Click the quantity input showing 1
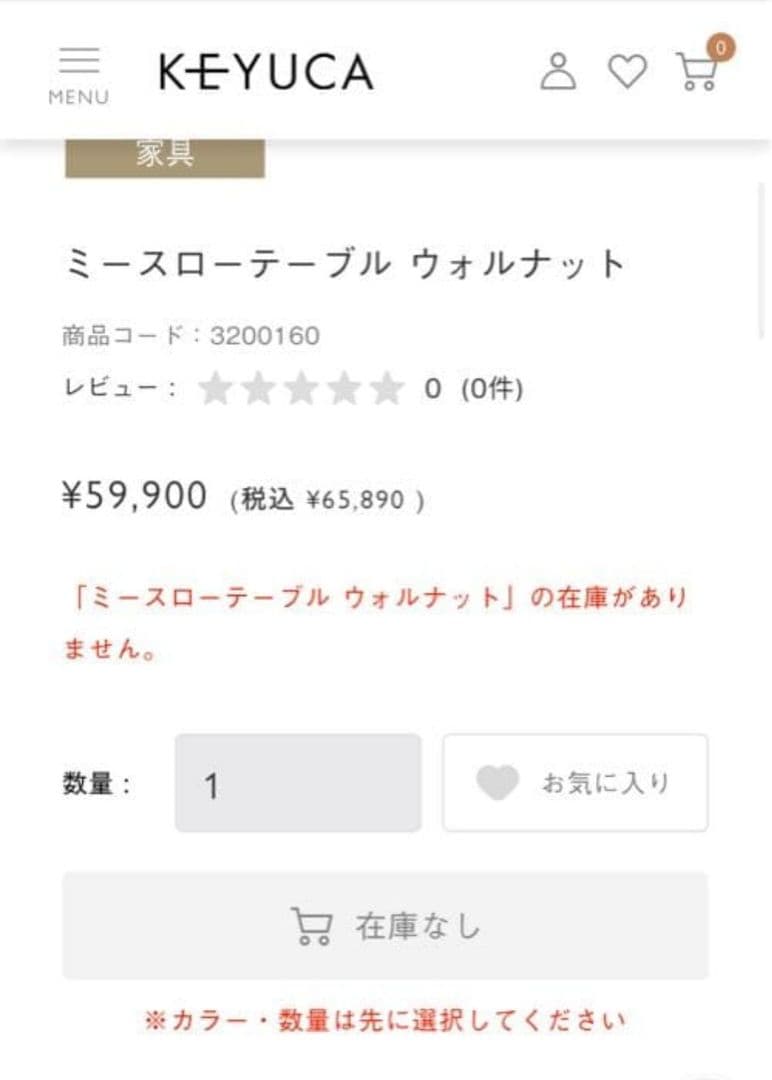 point(298,782)
